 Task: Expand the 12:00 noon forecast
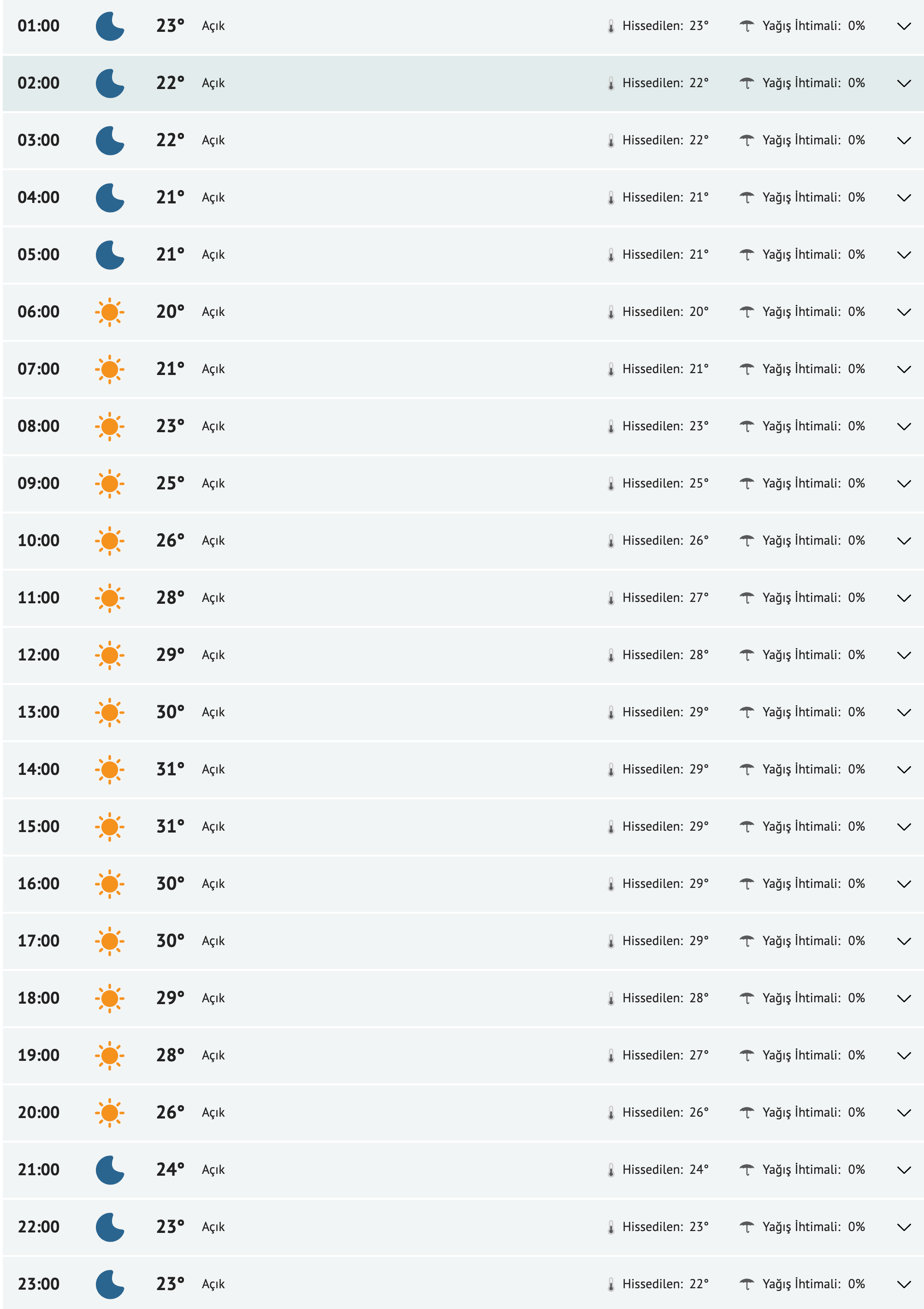click(903, 655)
